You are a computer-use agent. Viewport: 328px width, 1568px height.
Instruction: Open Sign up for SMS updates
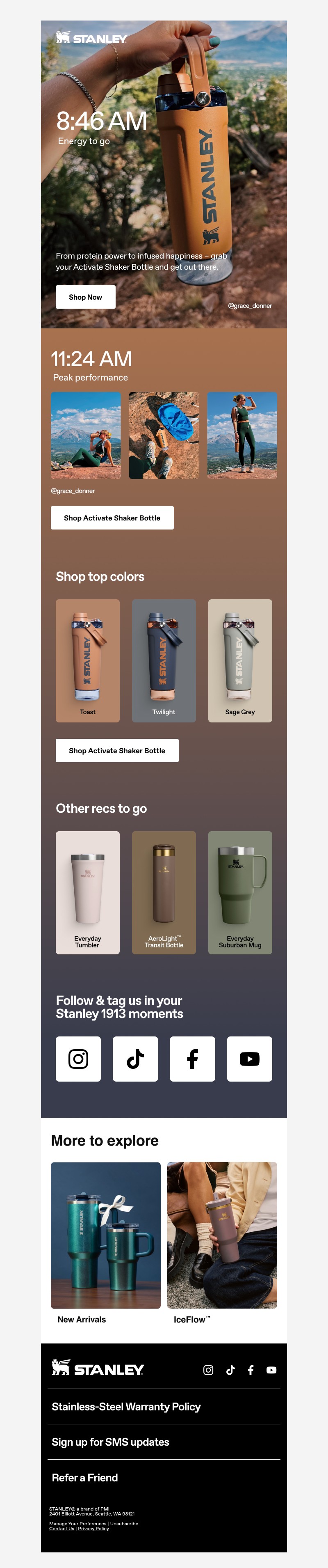(110, 1442)
